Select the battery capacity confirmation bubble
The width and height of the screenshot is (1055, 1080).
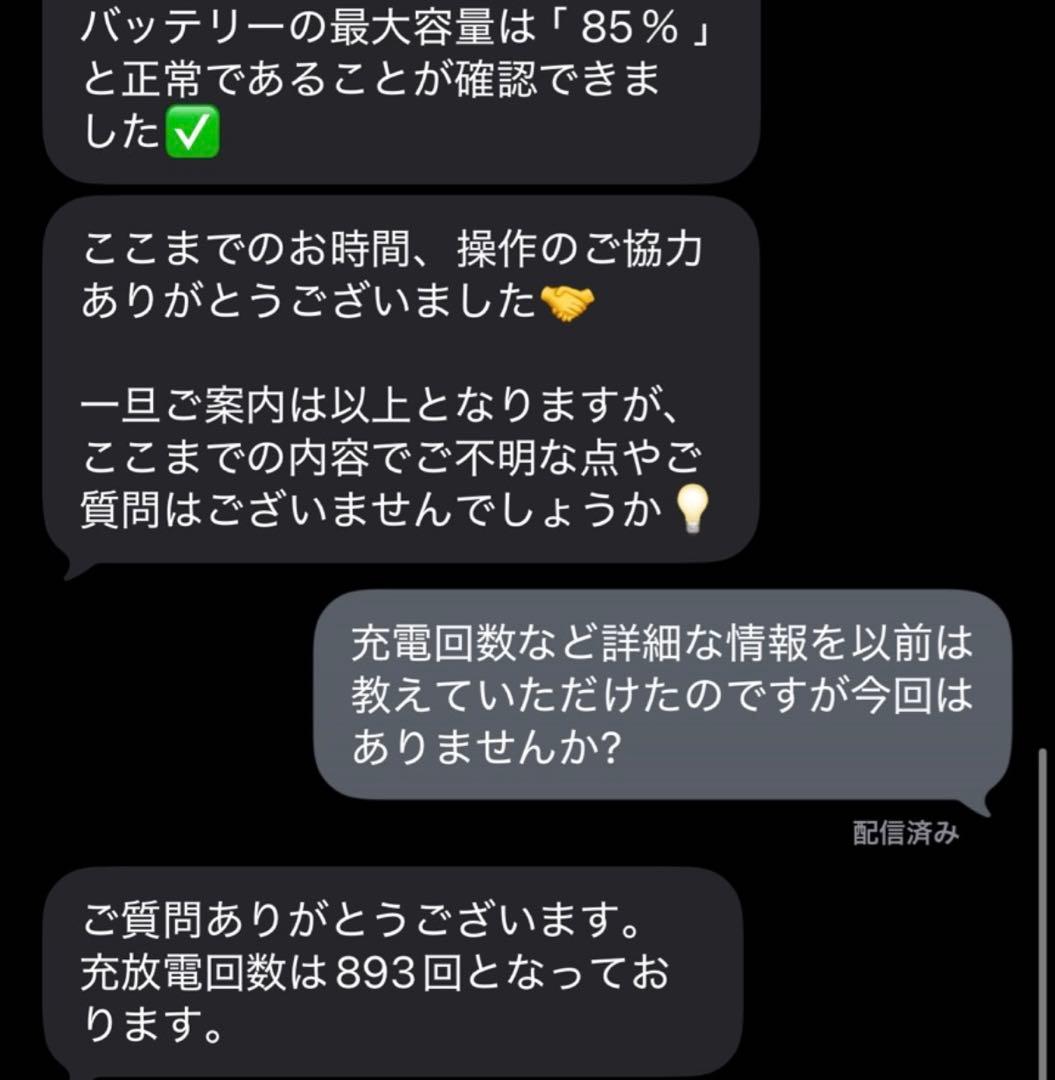pyautogui.click(x=400, y=85)
